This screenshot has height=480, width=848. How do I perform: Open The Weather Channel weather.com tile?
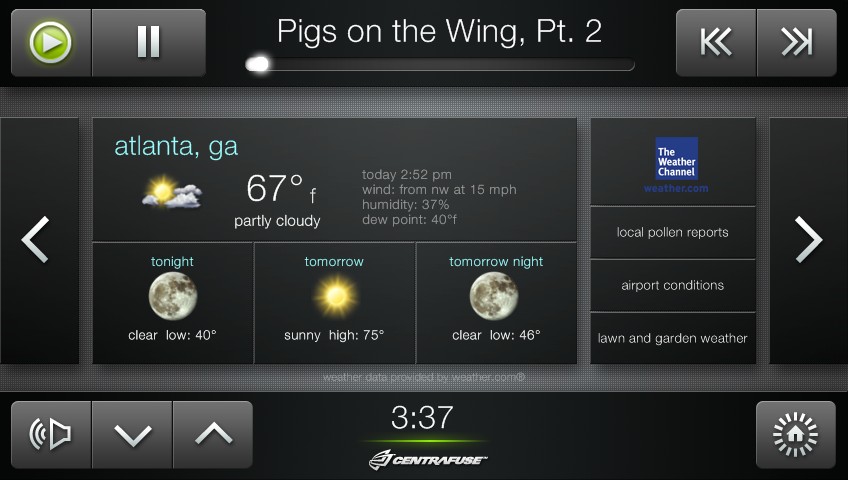pyautogui.click(x=673, y=163)
